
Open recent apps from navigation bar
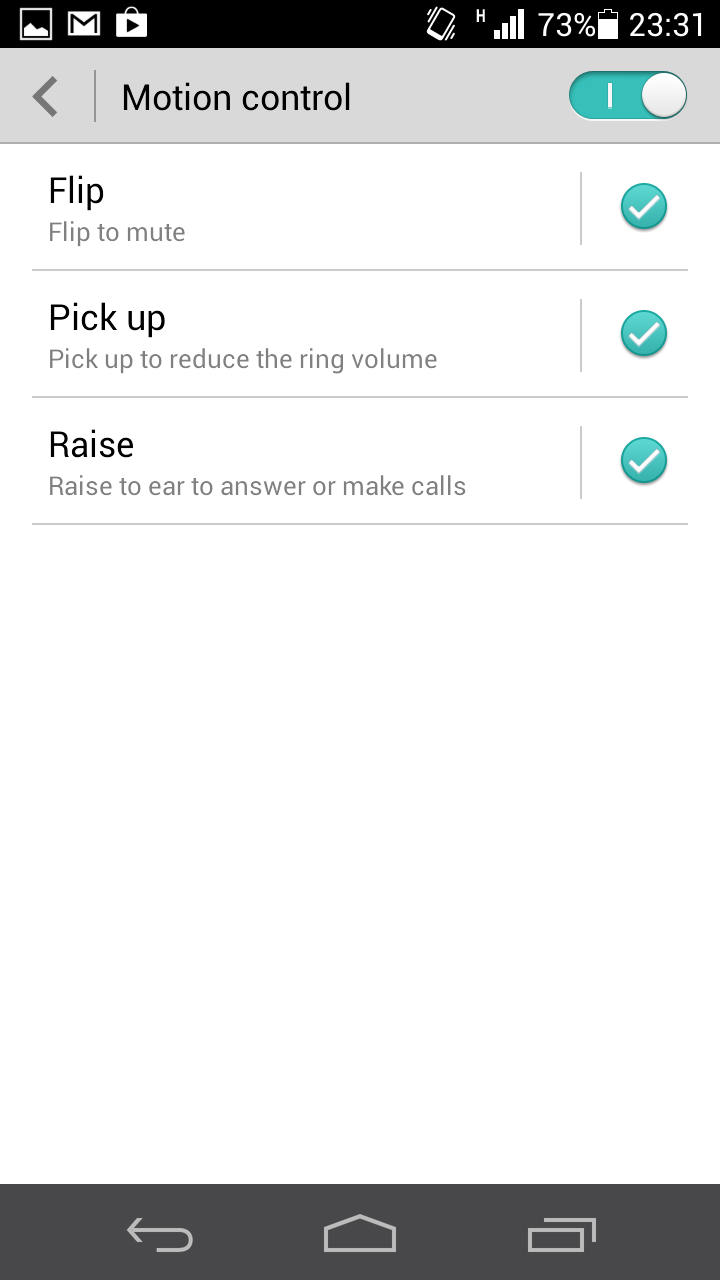click(561, 1233)
